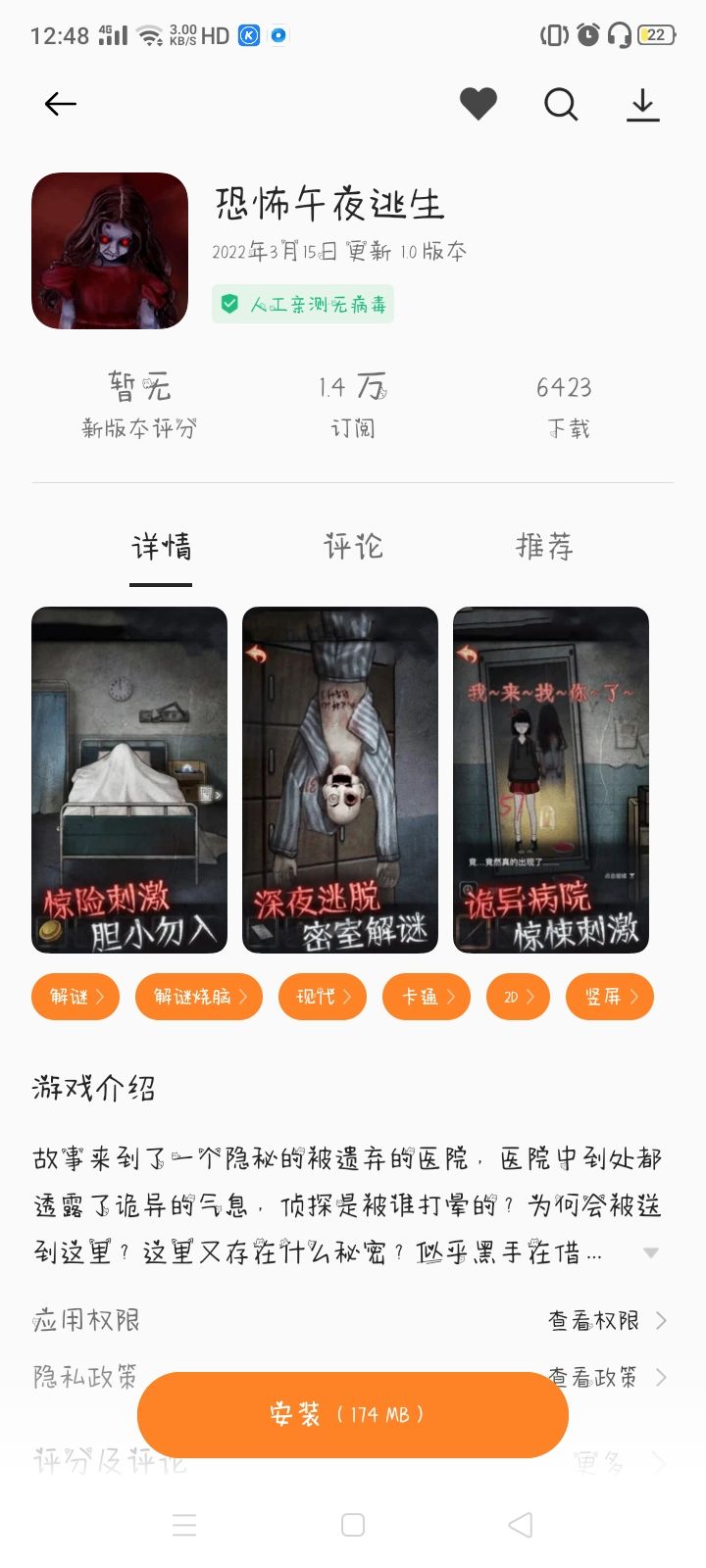Tap the home circle in navigation bar
The image size is (706, 1568).
click(x=352, y=1525)
